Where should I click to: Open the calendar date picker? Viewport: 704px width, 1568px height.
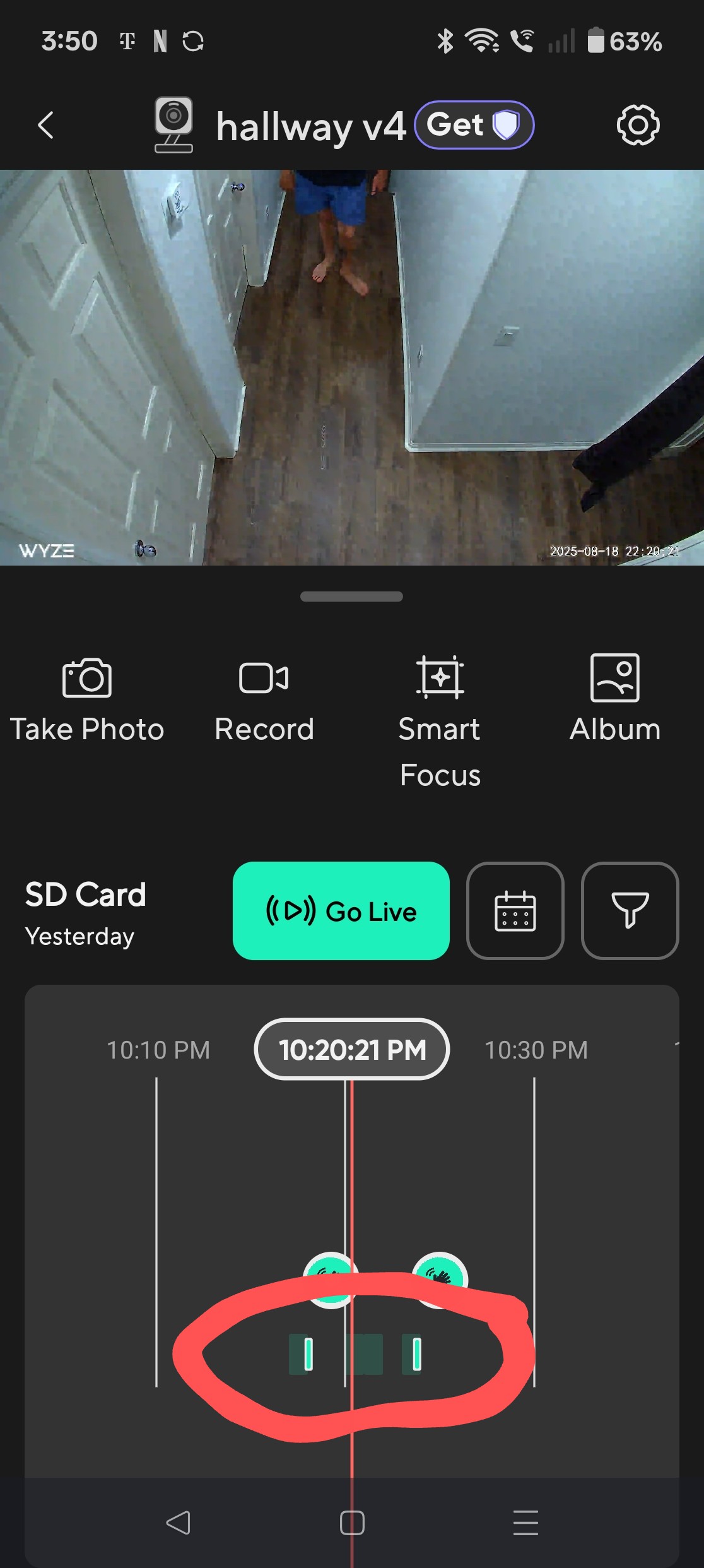coord(515,911)
